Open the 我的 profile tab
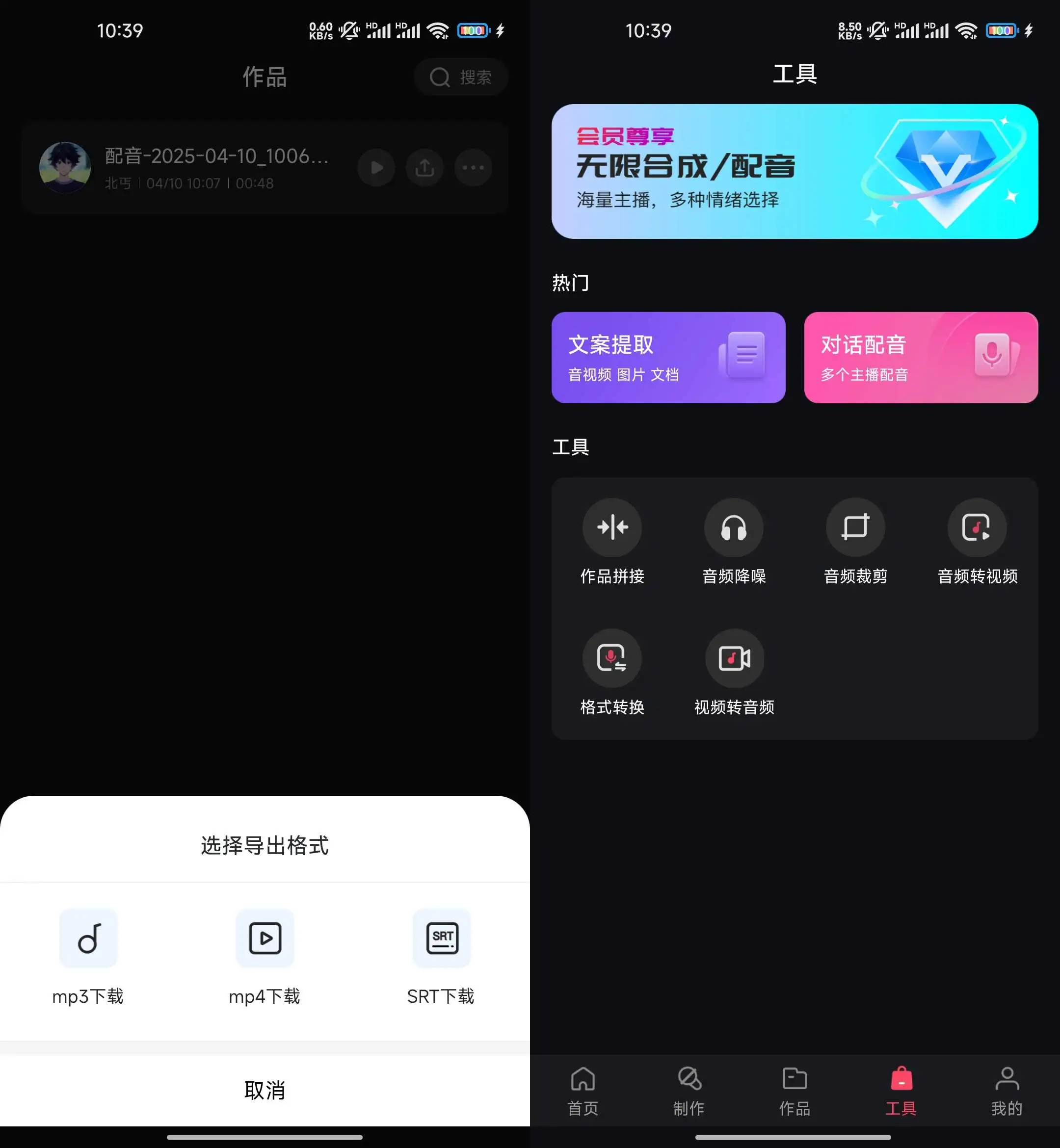This screenshot has width=1060, height=1148. point(1007,1091)
